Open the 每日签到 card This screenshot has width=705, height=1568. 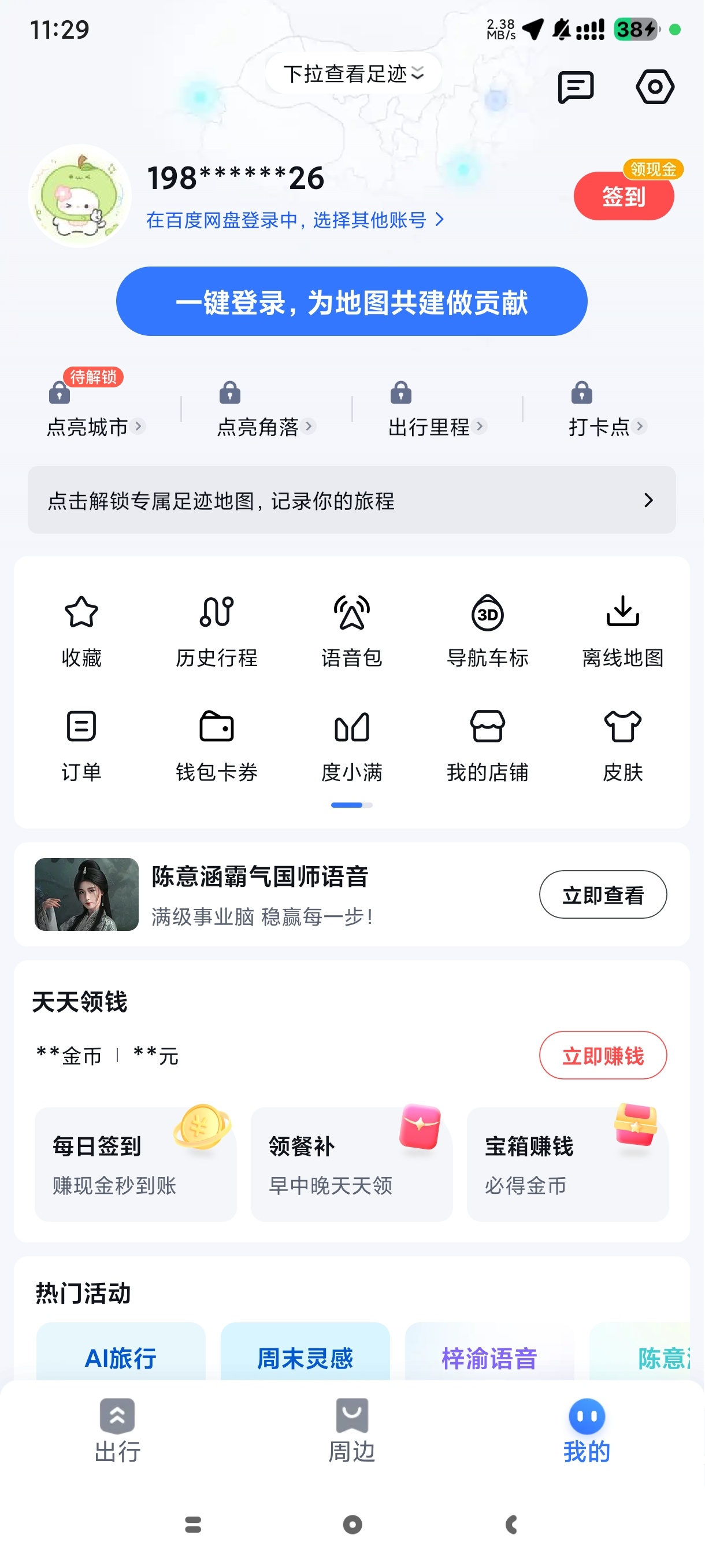point(135,1164)
